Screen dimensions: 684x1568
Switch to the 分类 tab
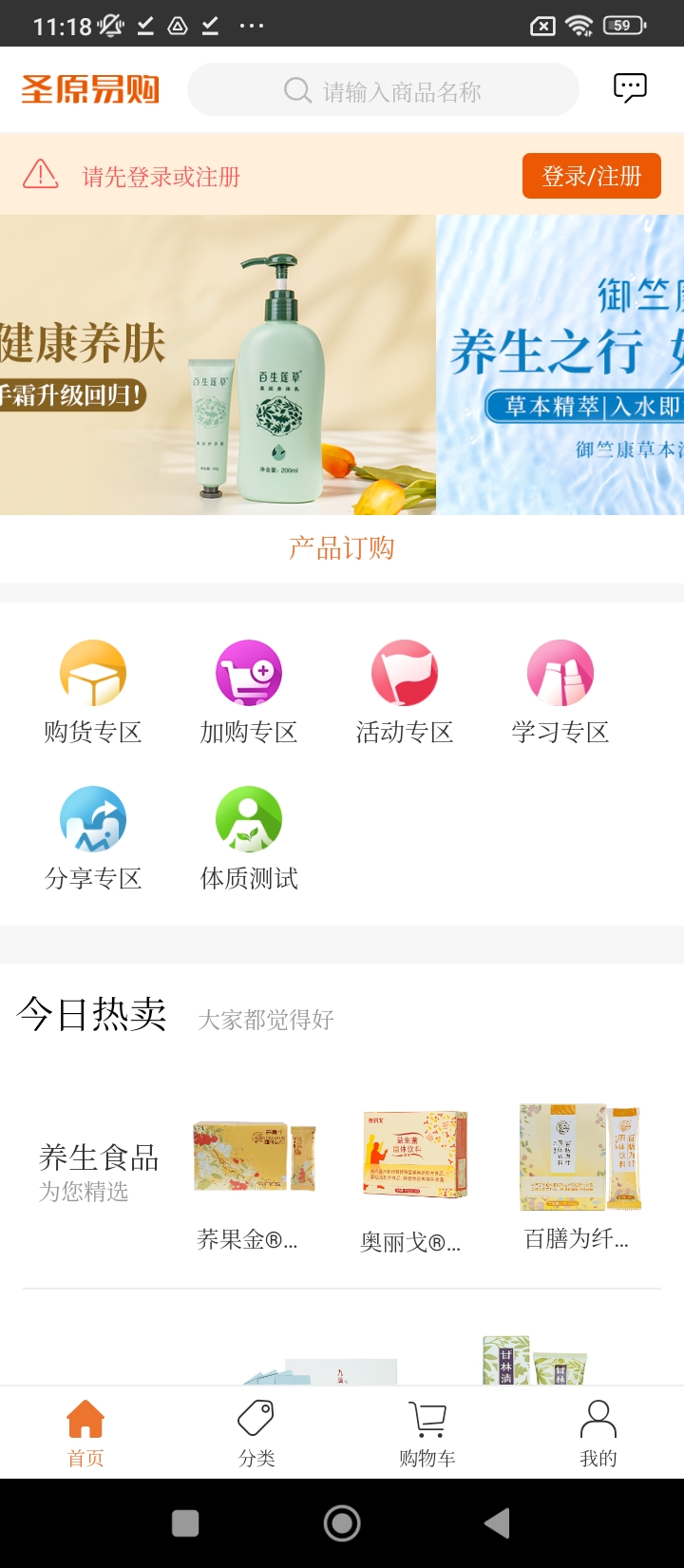(256, 1432)
